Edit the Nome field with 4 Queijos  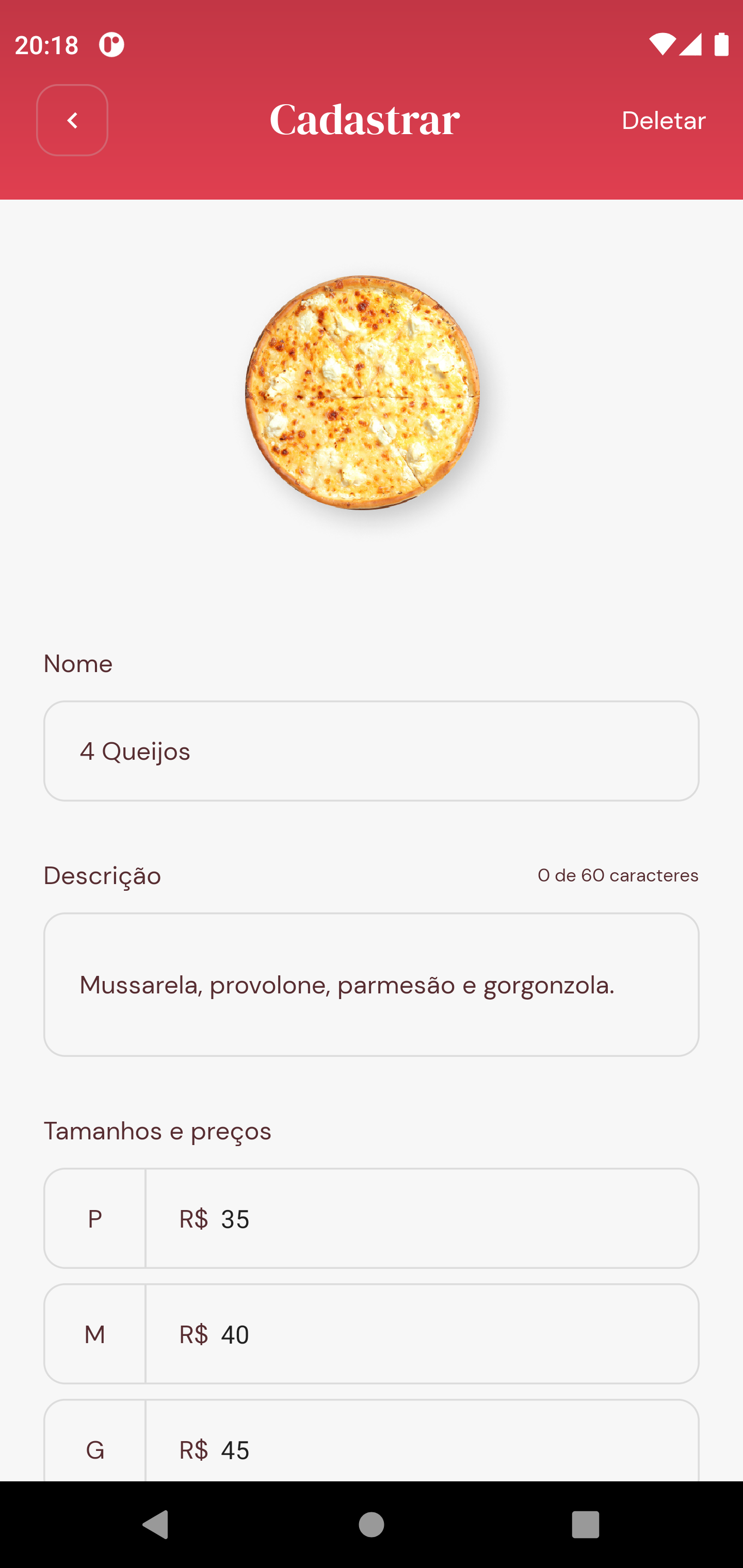point(371,751)
